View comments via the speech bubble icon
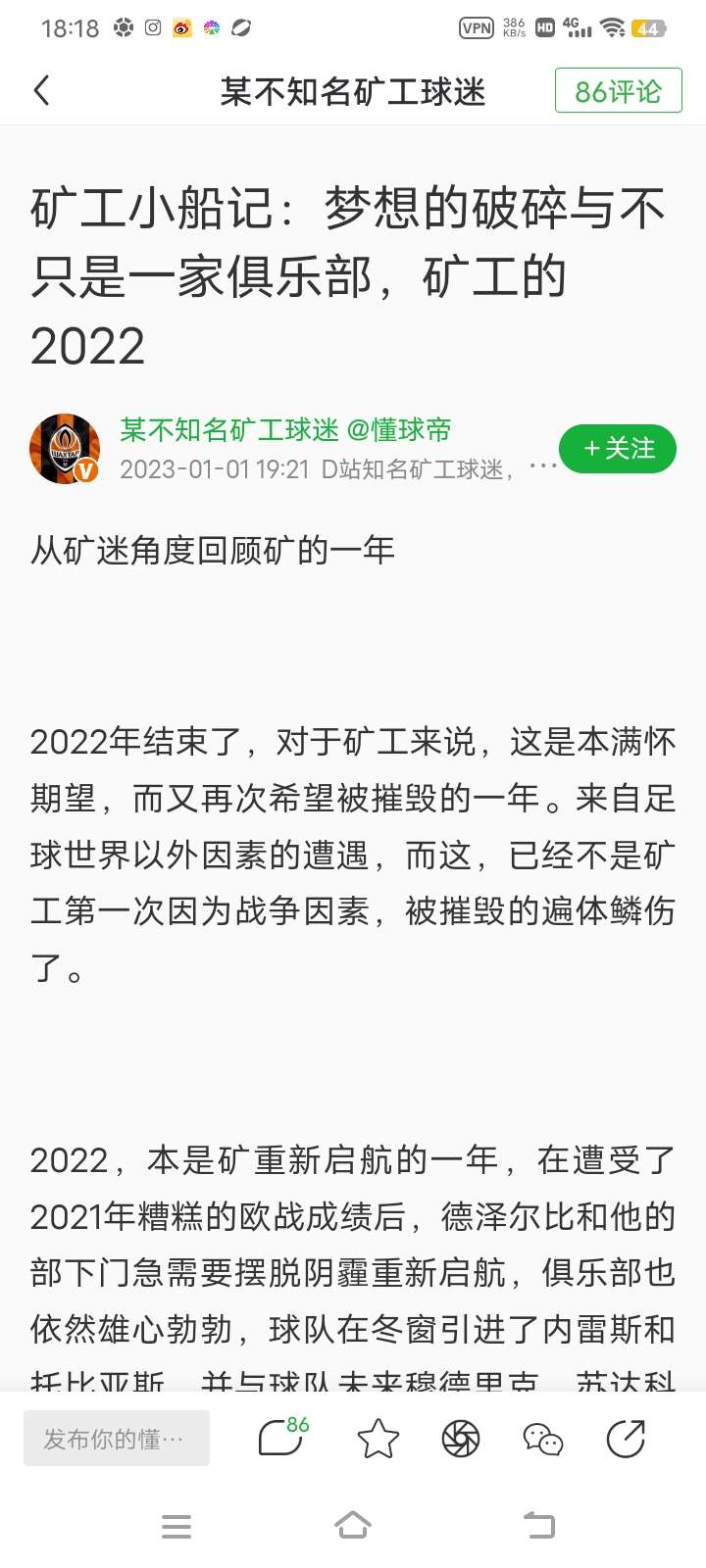The height and width of the screenshot is (1568, 706). point(281,1438)
